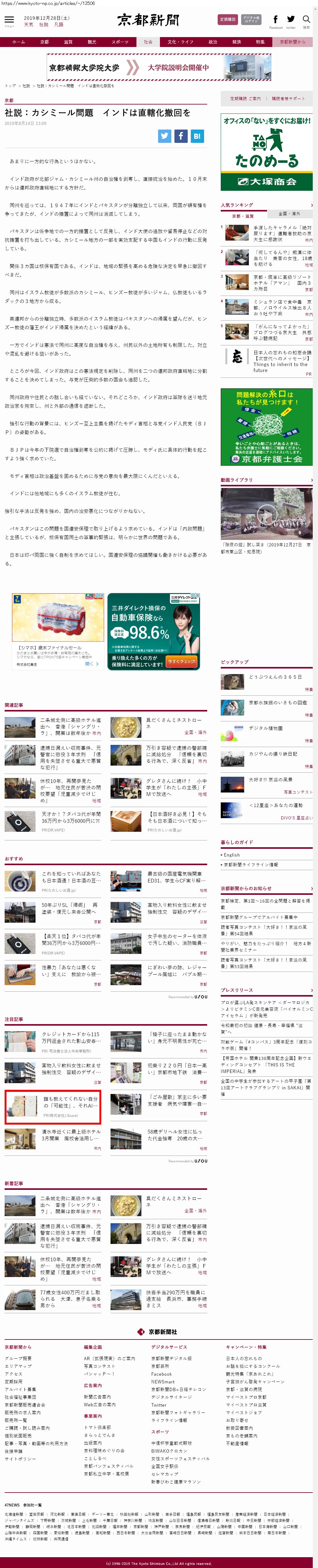Select the 政治 navigation tab
This screenshot has width=318, height=1568.
(213, 42)
